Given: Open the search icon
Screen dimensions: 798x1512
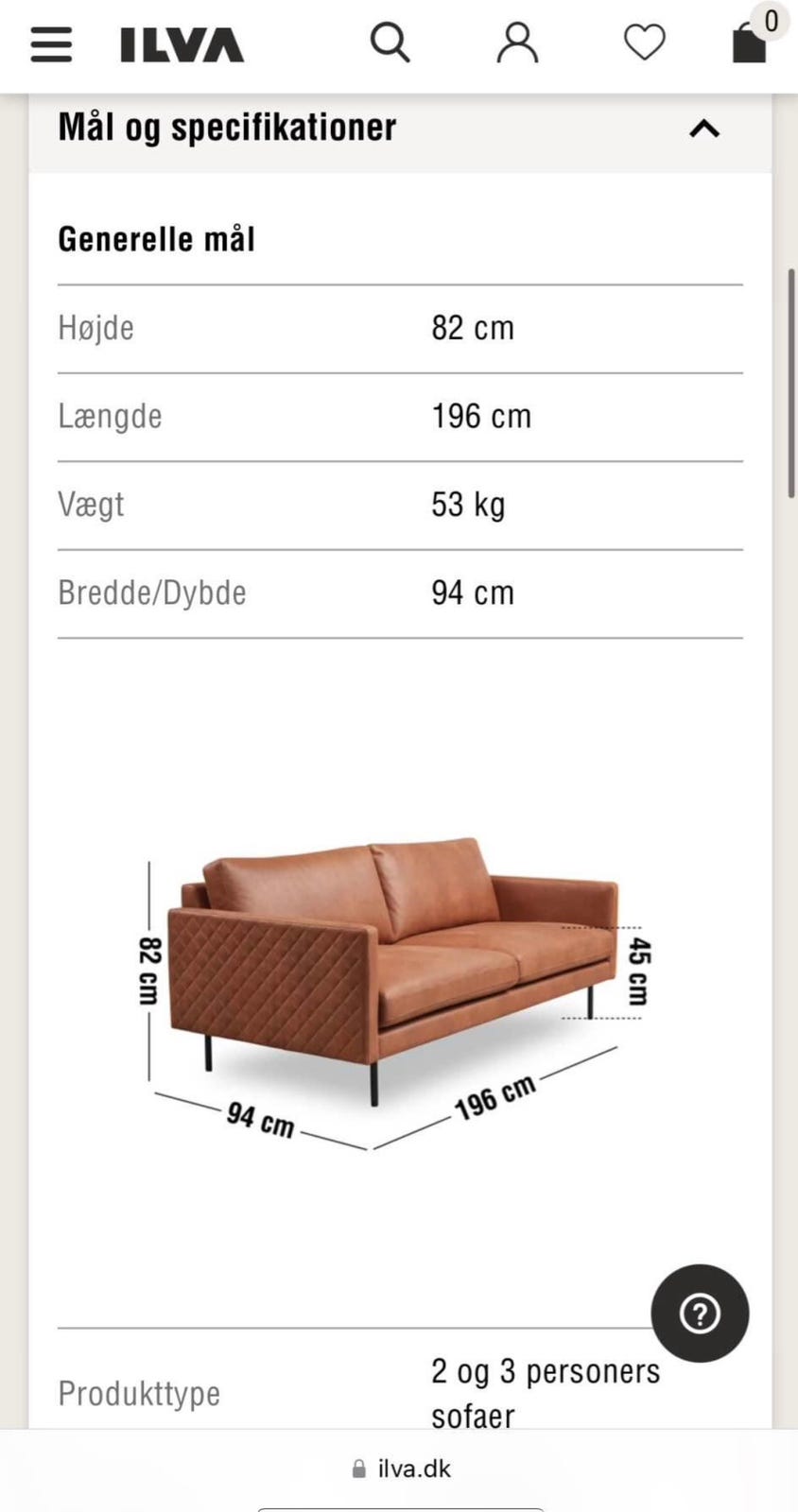Looking at the screenshot, I should 390,43.
